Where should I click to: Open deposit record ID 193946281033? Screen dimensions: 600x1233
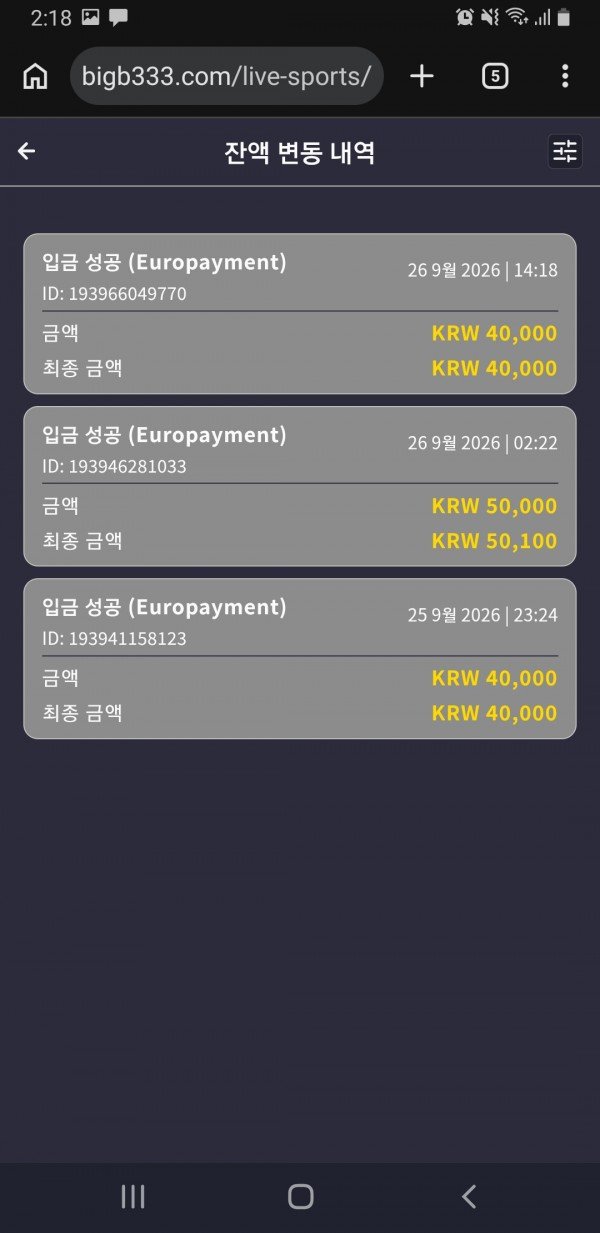[x=300, y=486]
